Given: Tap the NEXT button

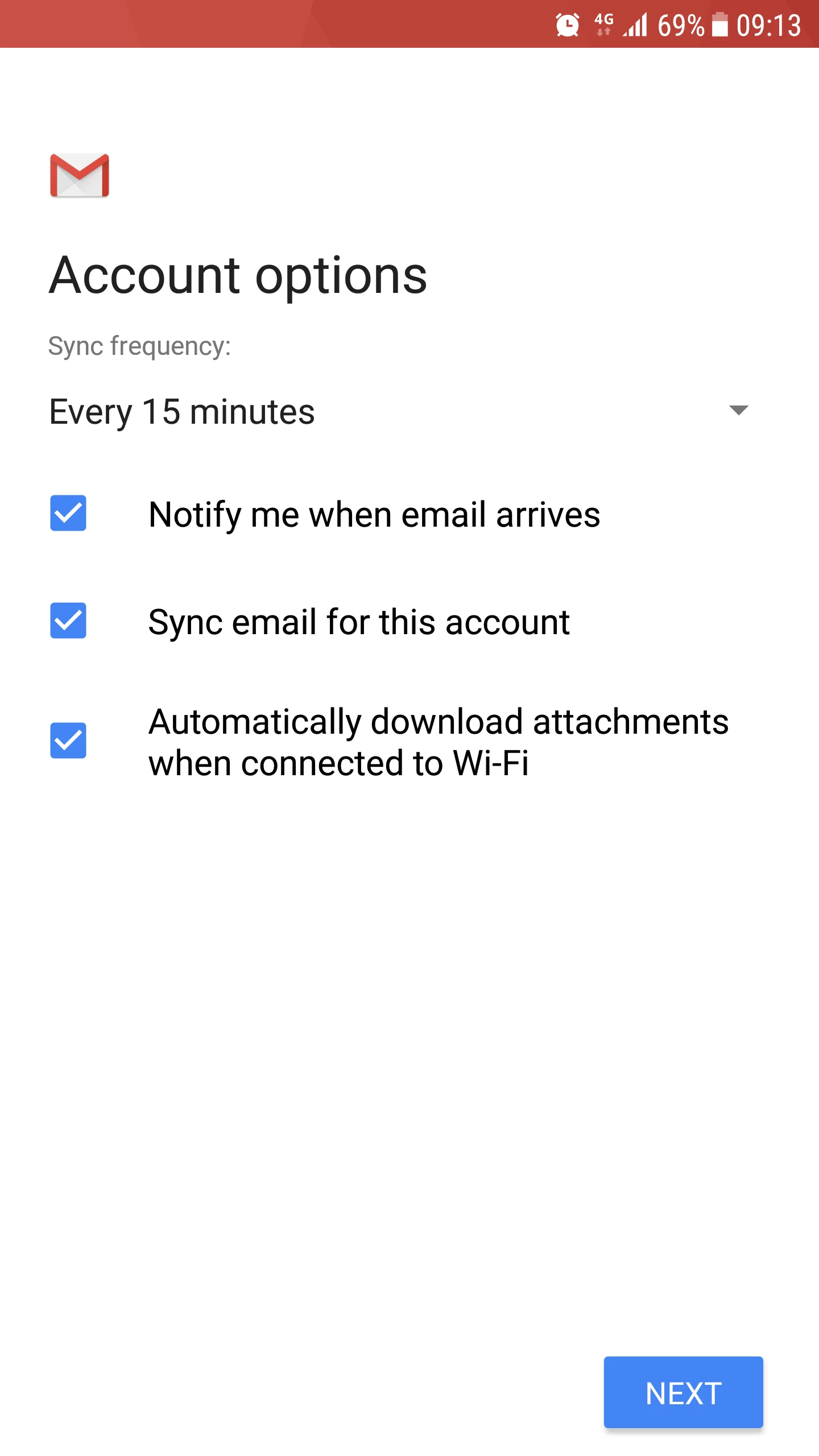Looking at the screenshot, I should (683, 1392).
